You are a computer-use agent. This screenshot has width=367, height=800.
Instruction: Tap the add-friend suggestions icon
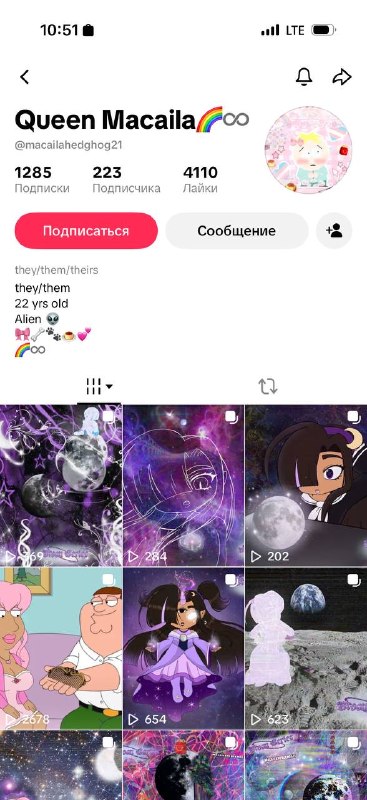pyautogui.click(x=334, y=231)
